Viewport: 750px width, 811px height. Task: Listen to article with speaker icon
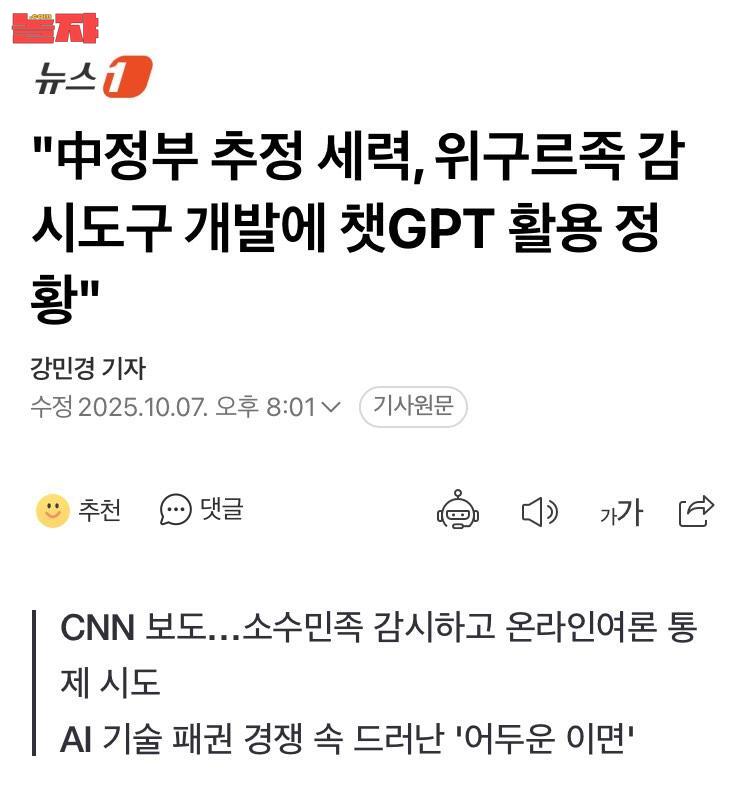pos(539,512)
